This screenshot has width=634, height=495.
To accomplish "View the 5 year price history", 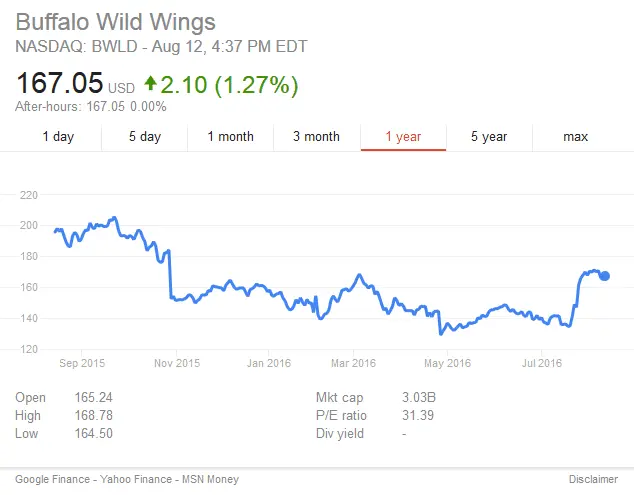I will (489, 137).
